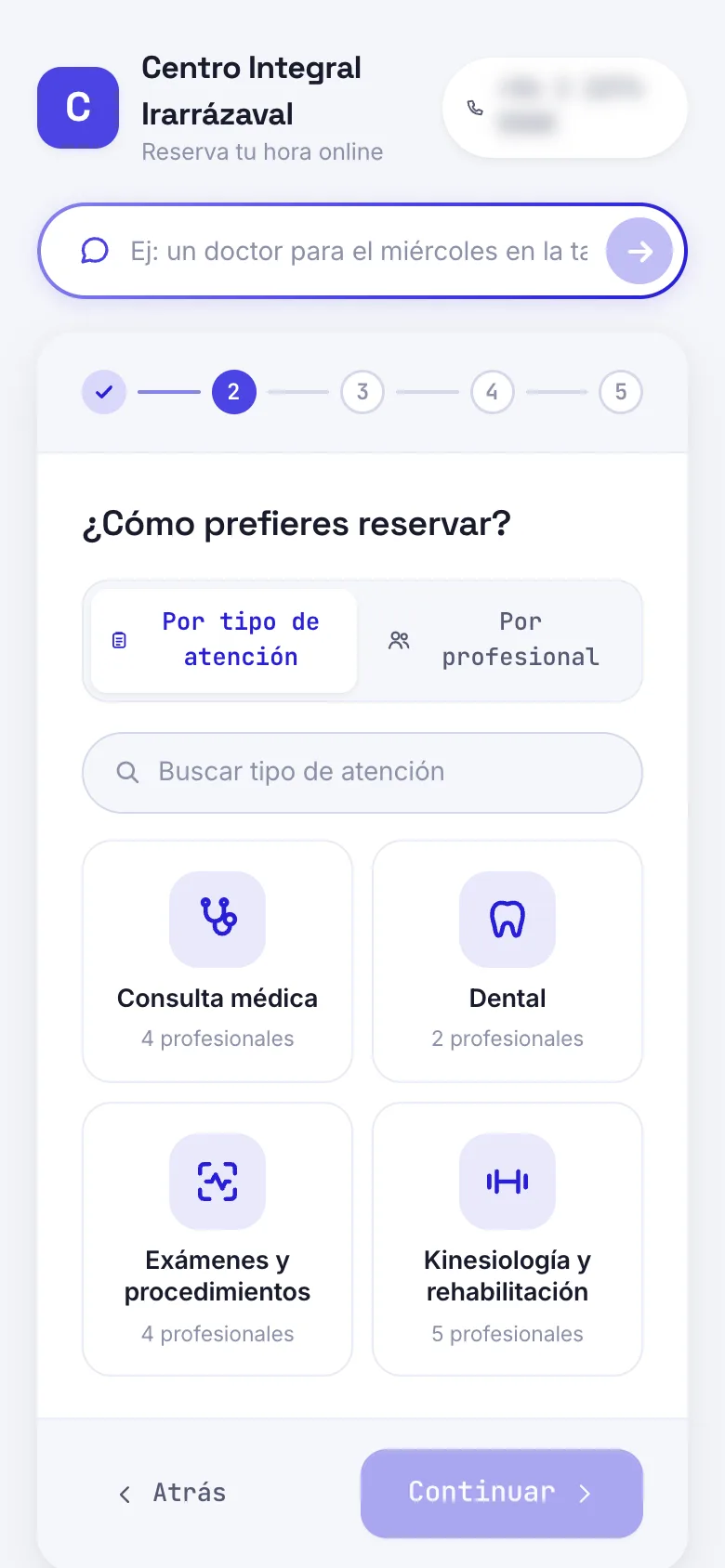This screenshot has height=1568, width=725.
Task: Switch to Por tipo de atención tab
Action: point(224,640)
